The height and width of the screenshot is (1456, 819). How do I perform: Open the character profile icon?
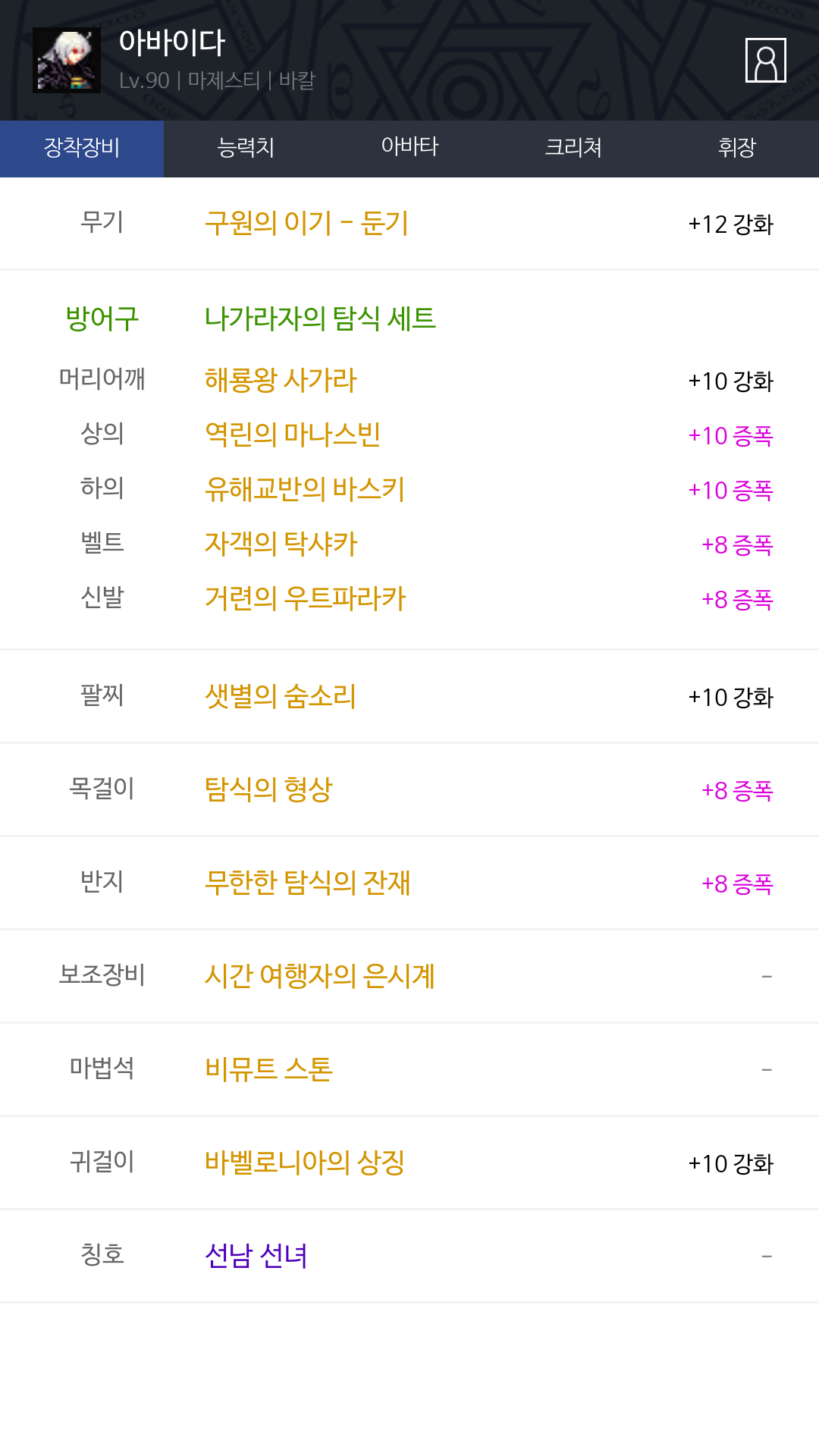(765, 60)
